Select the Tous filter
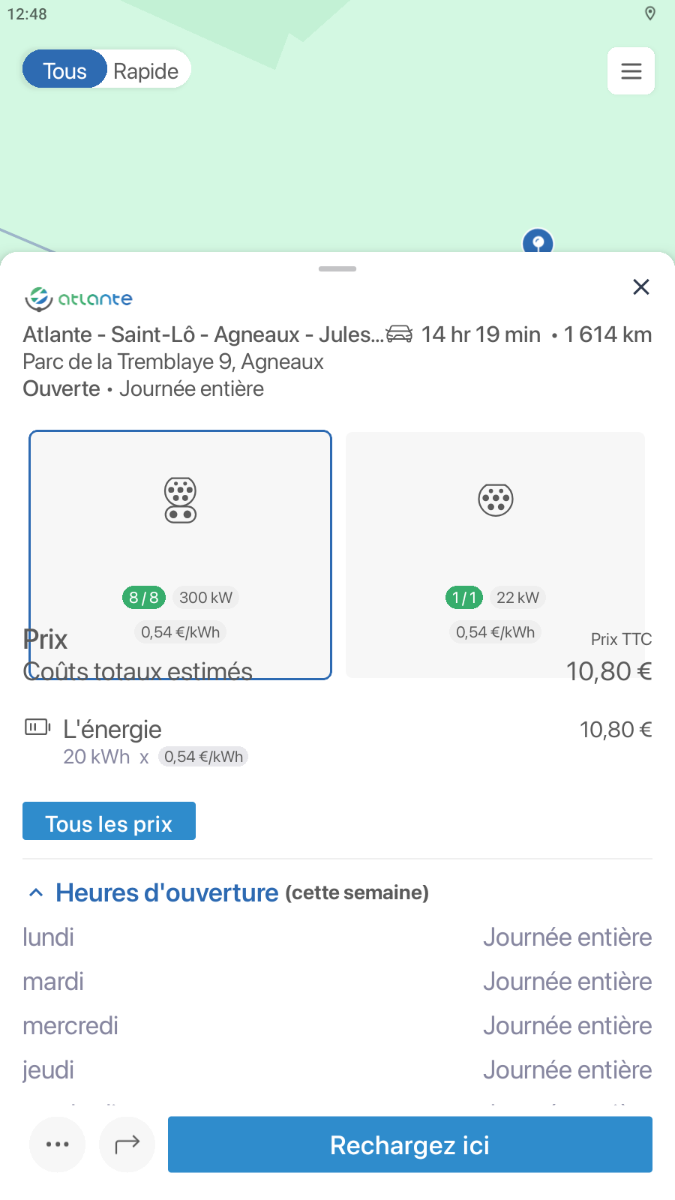 (65, 71)
